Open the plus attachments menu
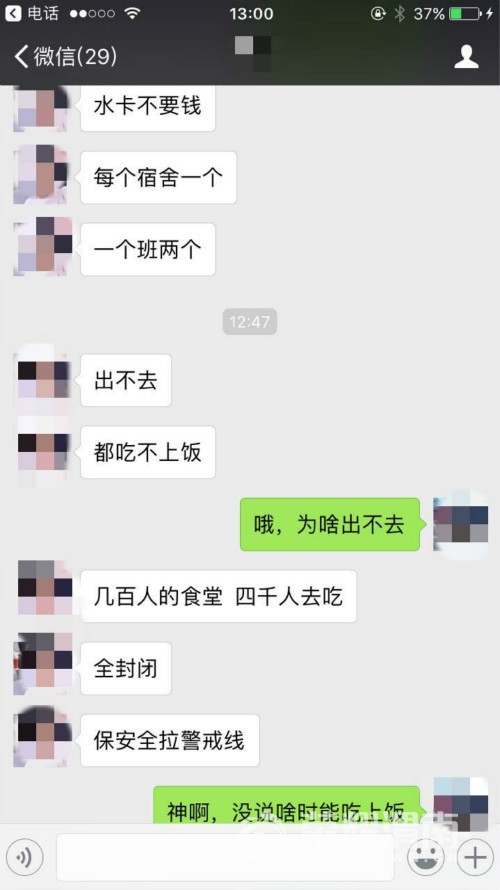 (x=475, y=857)
